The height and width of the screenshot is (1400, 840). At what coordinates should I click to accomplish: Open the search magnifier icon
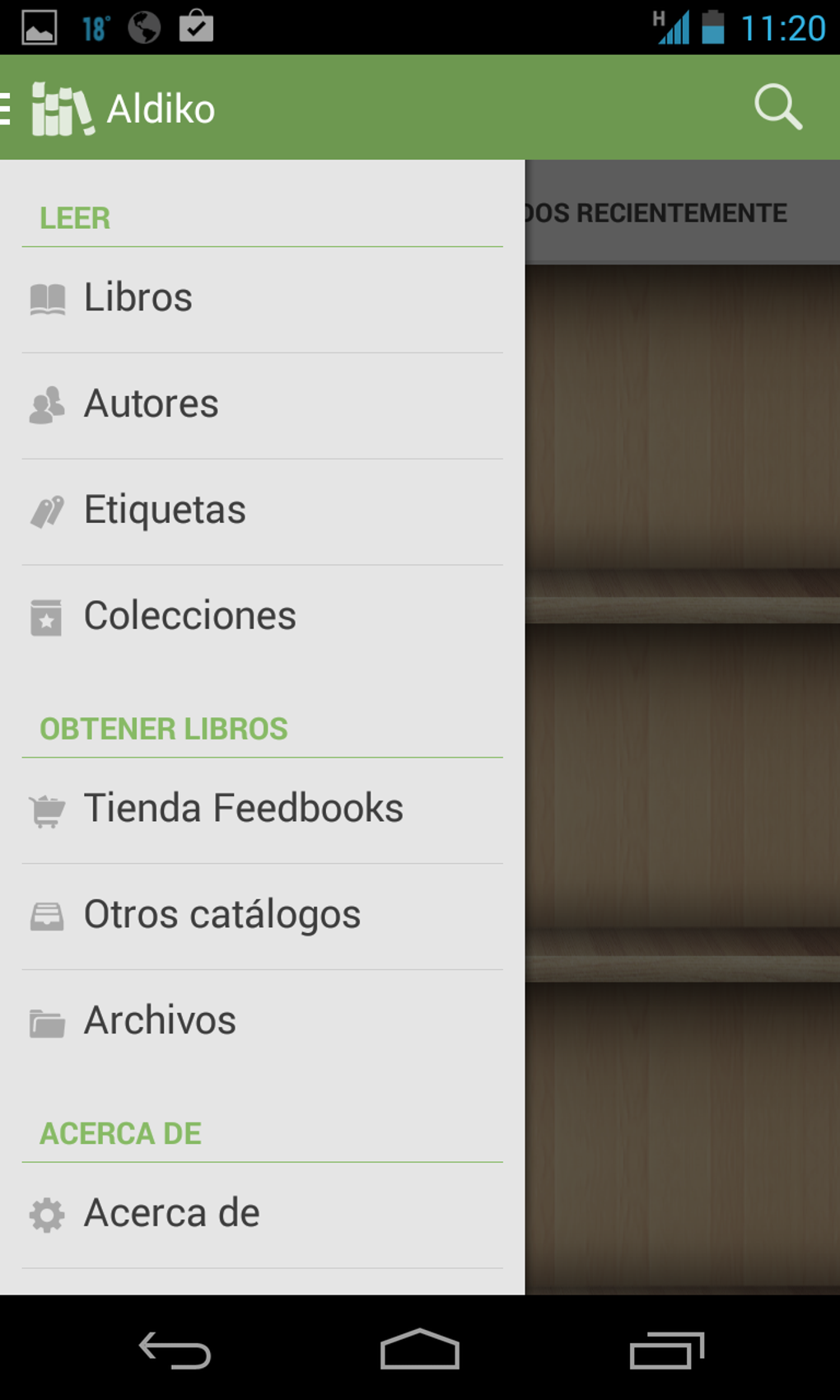(x=777, y=107)
